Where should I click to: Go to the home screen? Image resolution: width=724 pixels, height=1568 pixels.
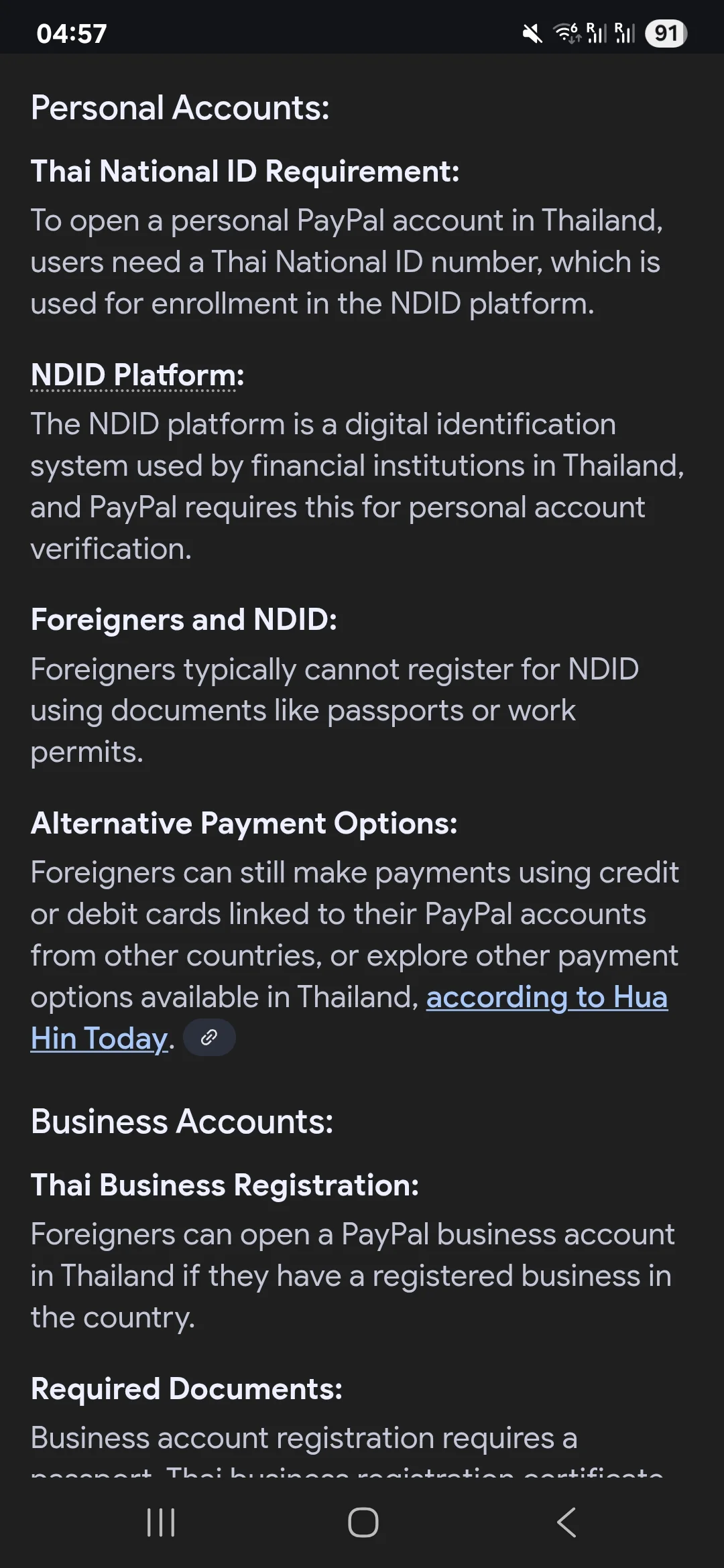pyautogui.click(x=363, y=1522)
